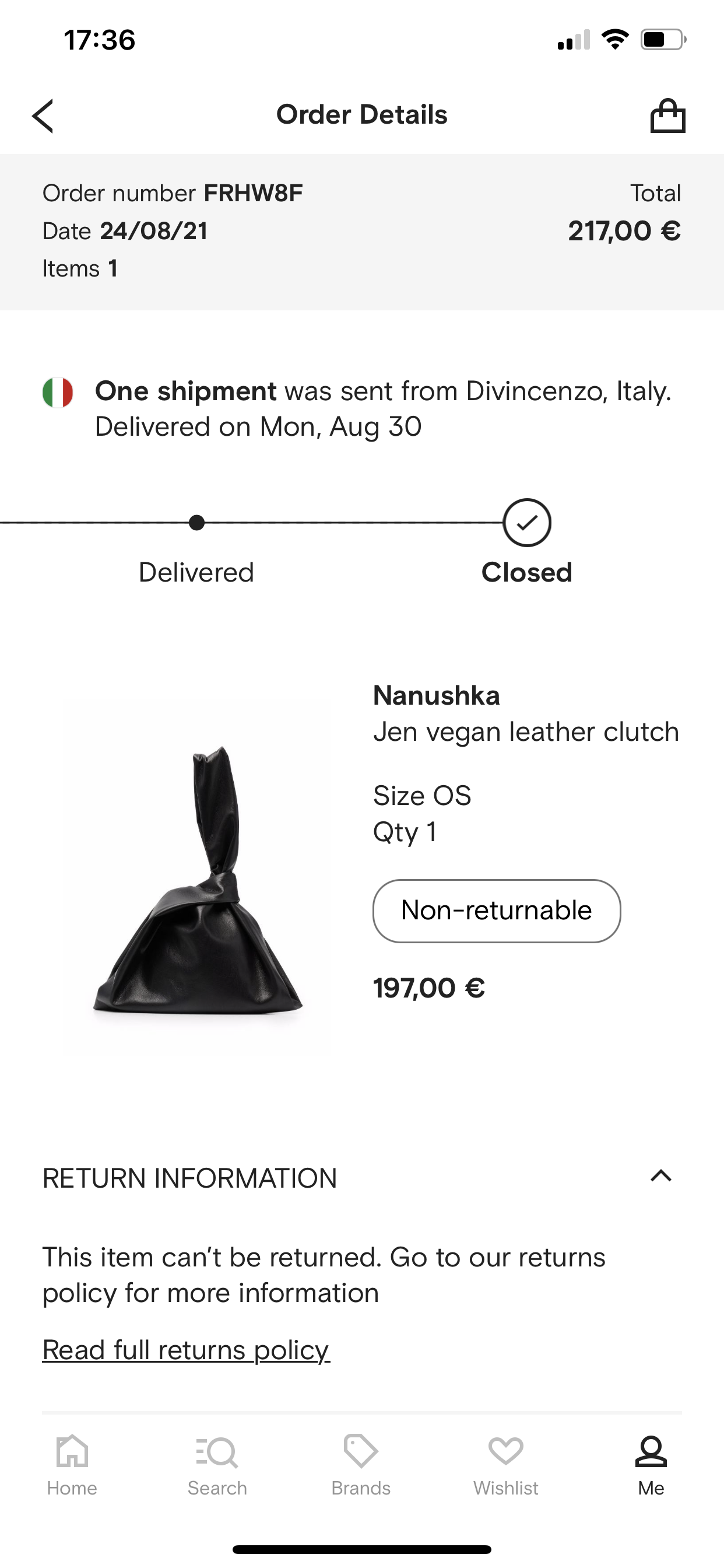Collapse the Return Information section

pyautogui.click(x=660, y=1176)
